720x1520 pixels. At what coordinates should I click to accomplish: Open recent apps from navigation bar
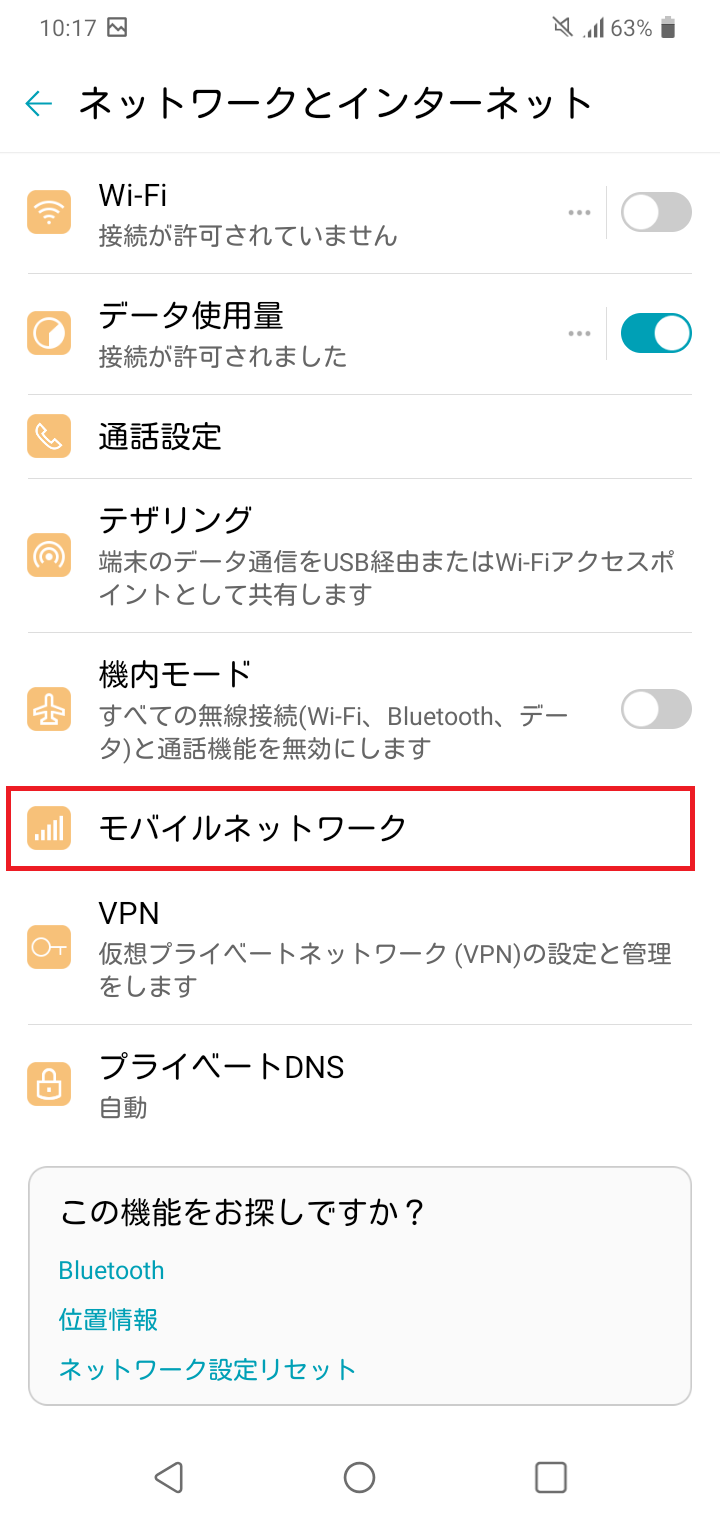[551, 1477]
